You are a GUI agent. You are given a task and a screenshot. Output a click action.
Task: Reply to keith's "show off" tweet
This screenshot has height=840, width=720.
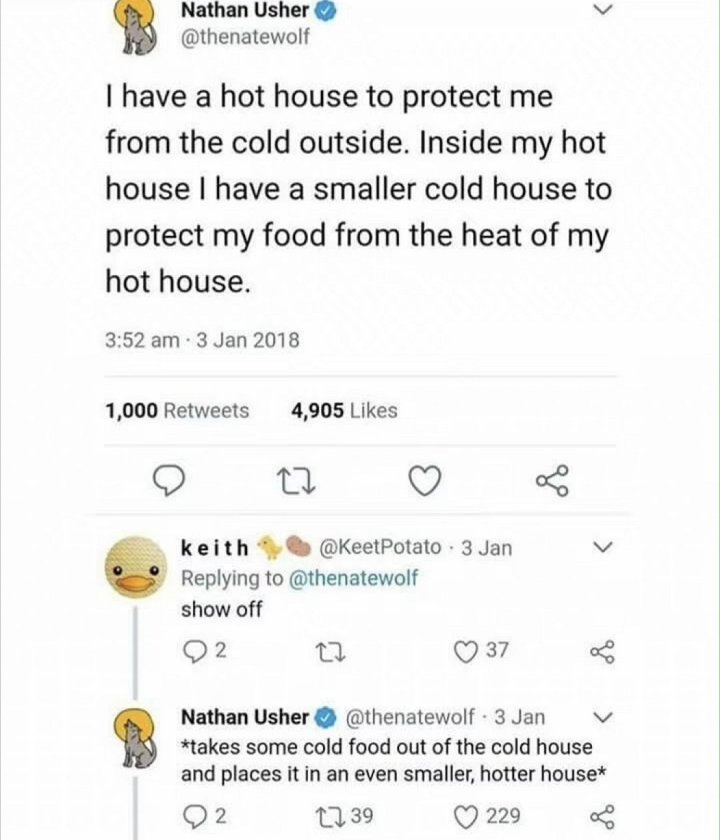click(x=198, y=651)
